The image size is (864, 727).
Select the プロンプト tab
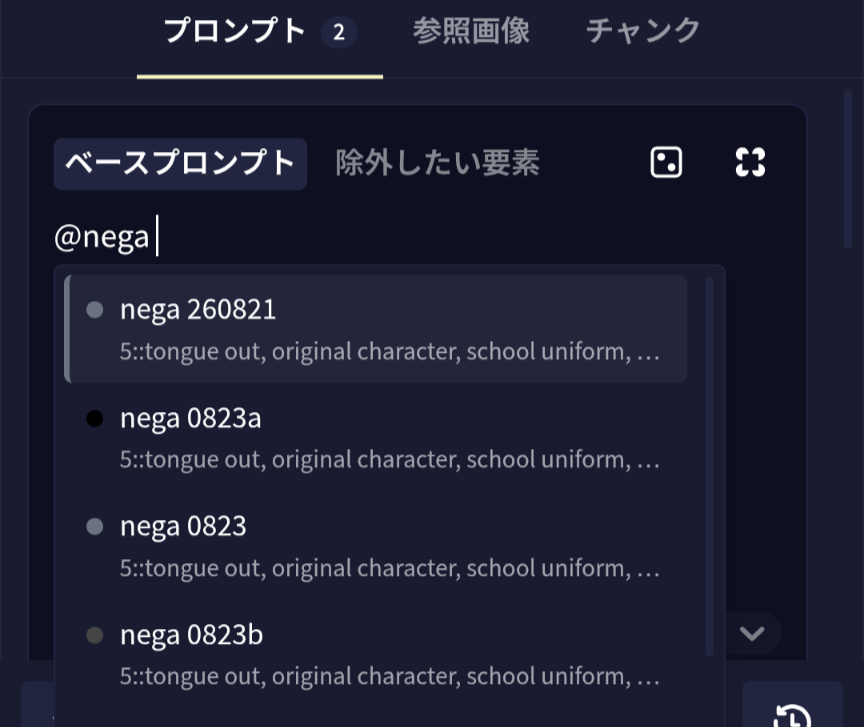coord(260,32)
